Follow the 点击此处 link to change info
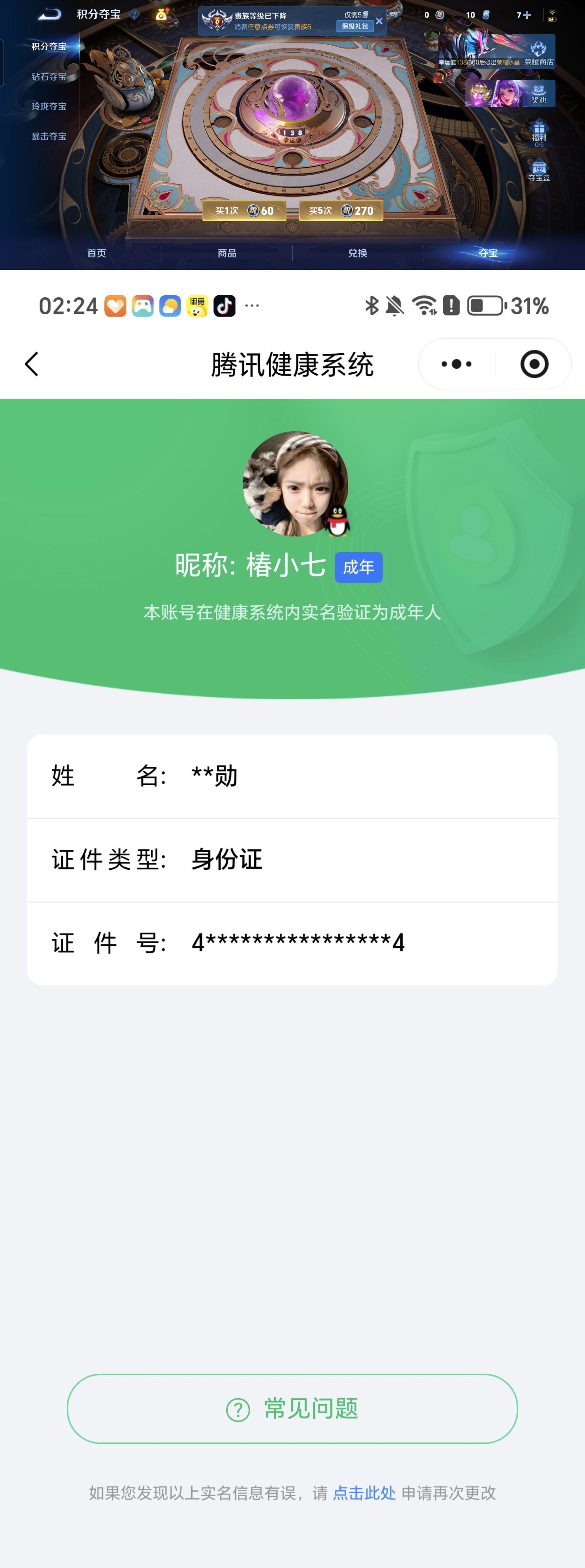Screen dimensions: 585x1568 point(364,1493)
